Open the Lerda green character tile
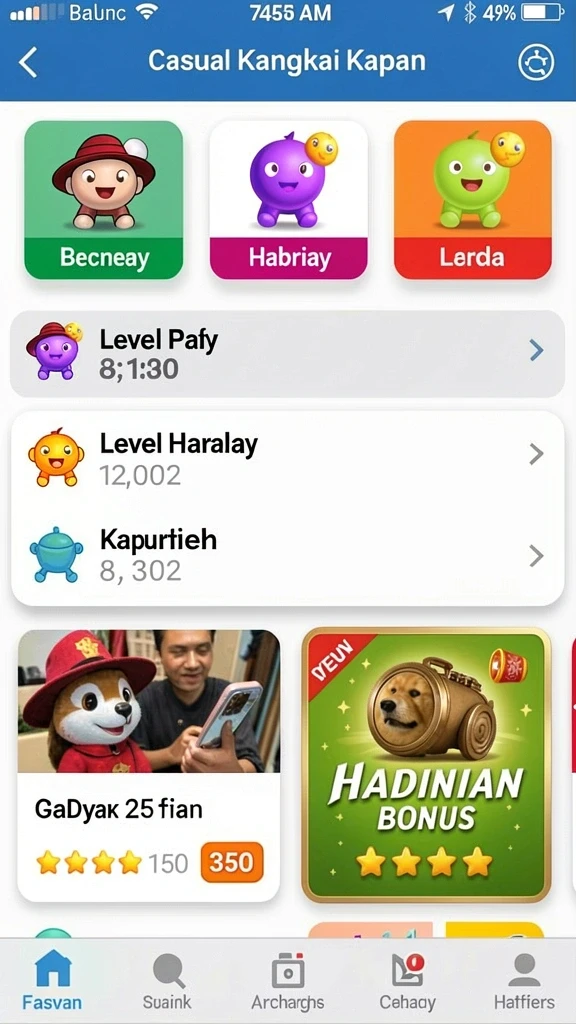Image resolution: width=576 pixels, height=1024 pixels. pyautogui.click(x=473, y=200)
